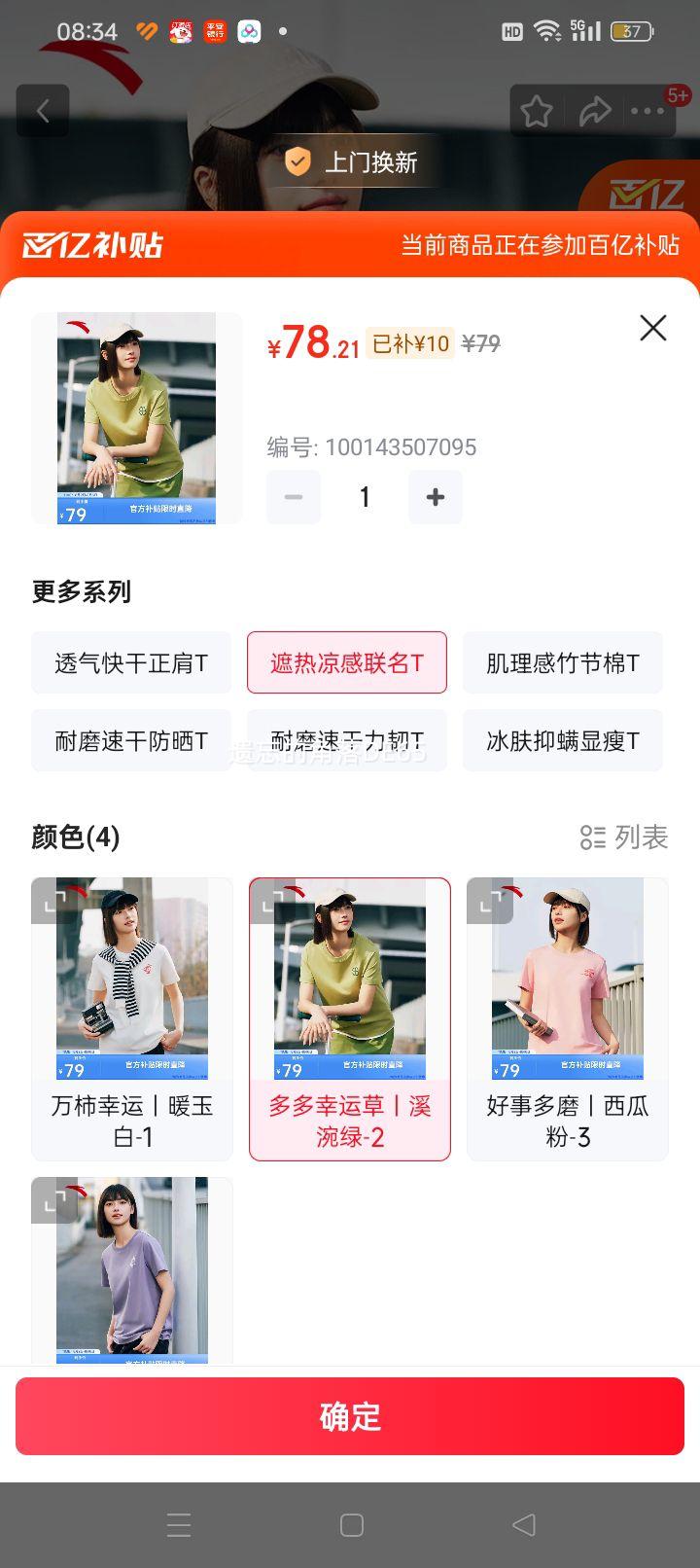Go back using the top-left arrow
The height and width of the screenshot is (1568, 700).
click(x=43, y=111)
